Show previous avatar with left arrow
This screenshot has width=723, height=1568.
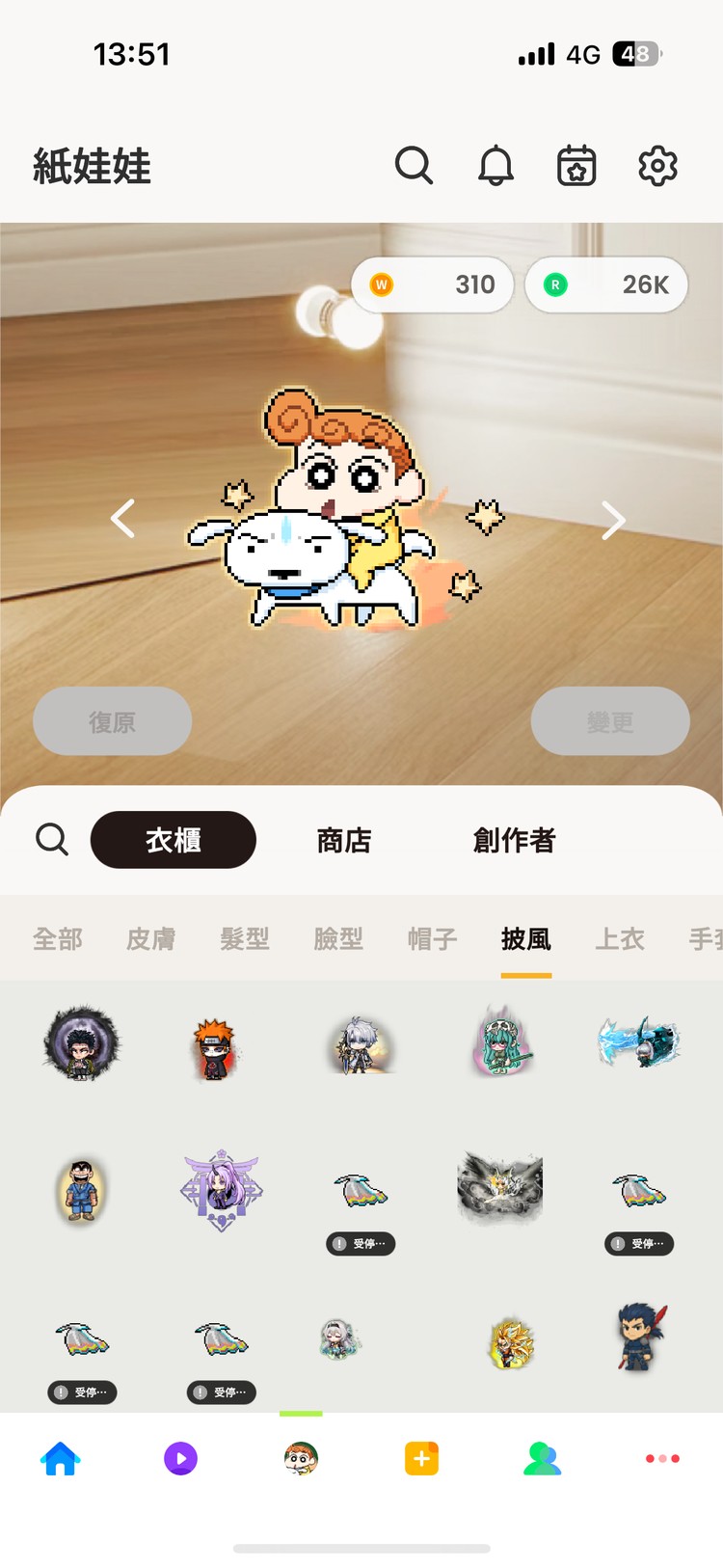point(122,520)
